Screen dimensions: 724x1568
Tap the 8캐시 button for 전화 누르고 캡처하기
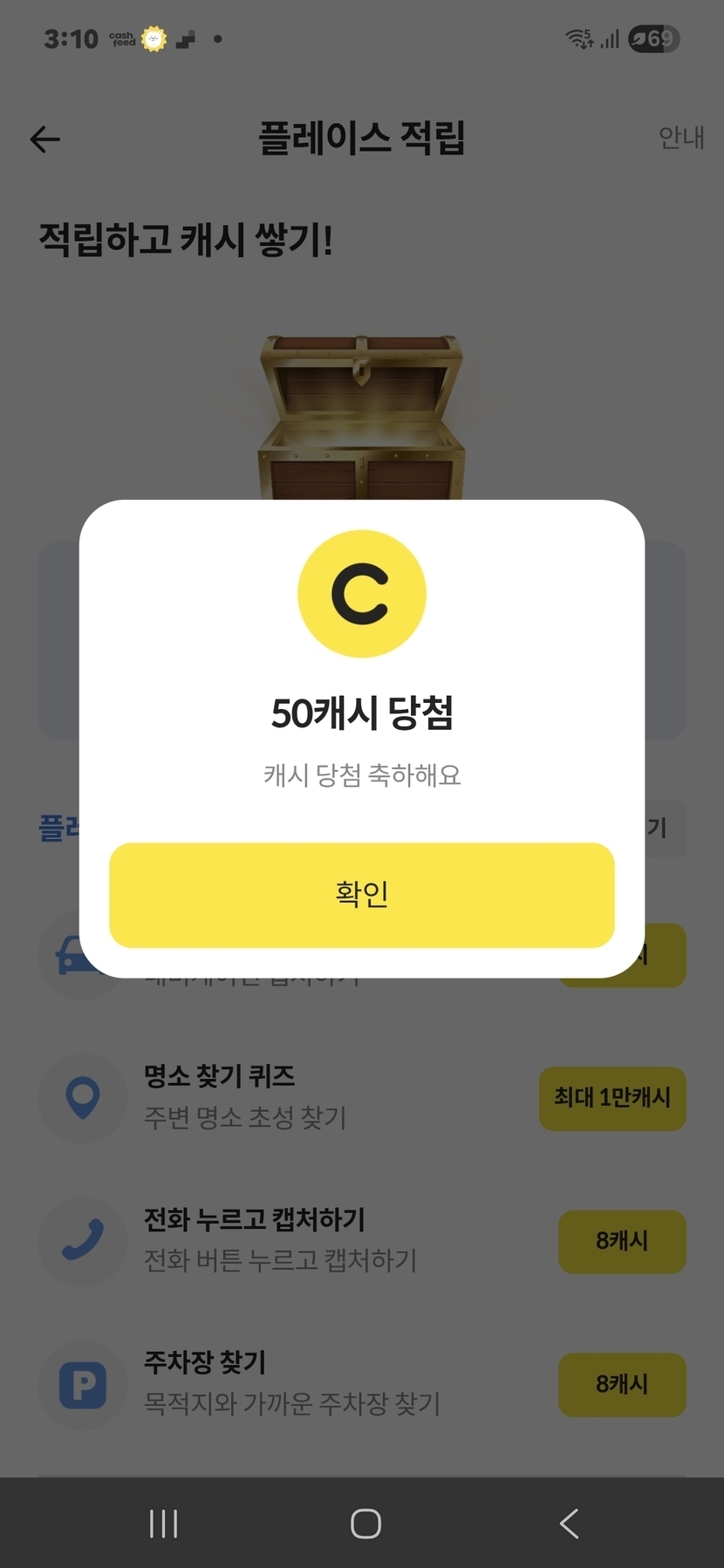[x=621, y=1241]
